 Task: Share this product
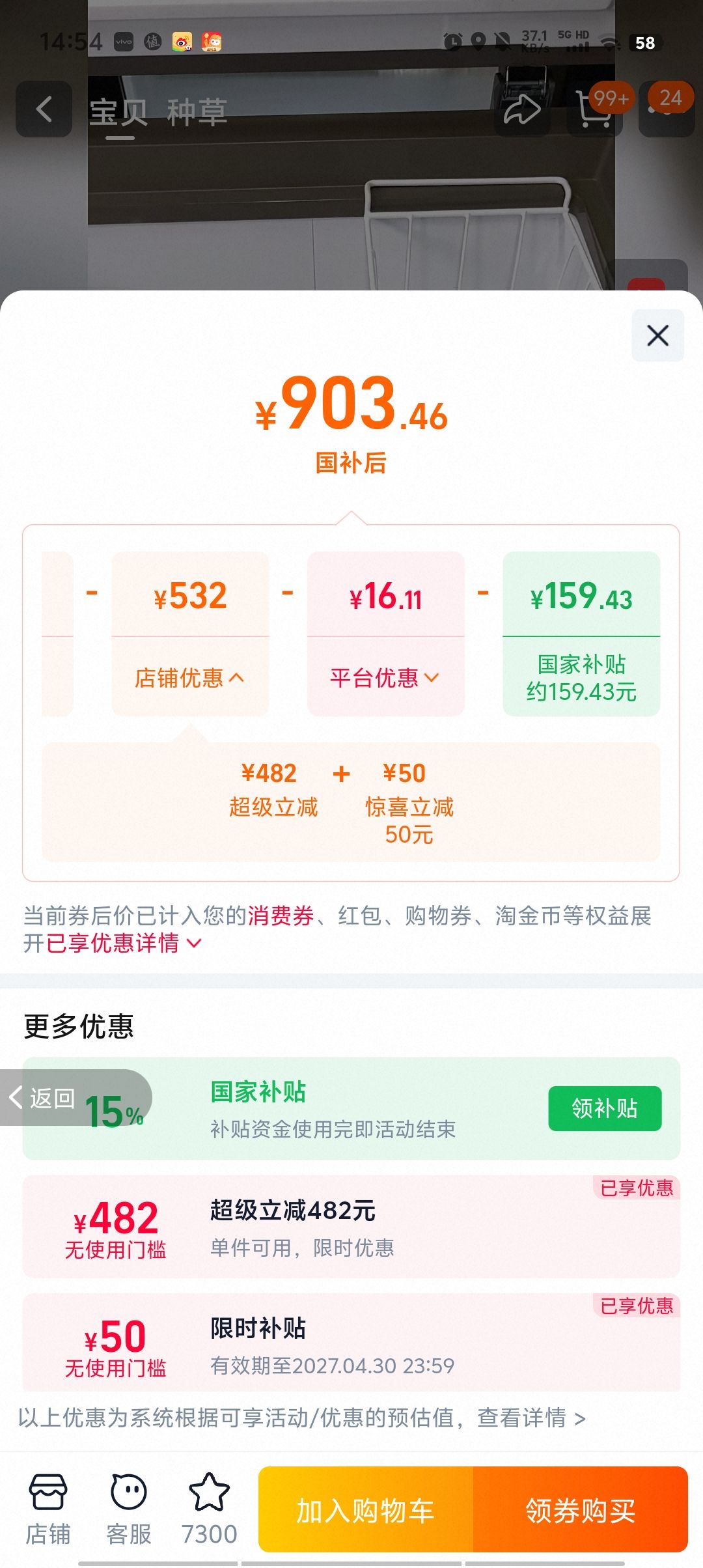522,109
